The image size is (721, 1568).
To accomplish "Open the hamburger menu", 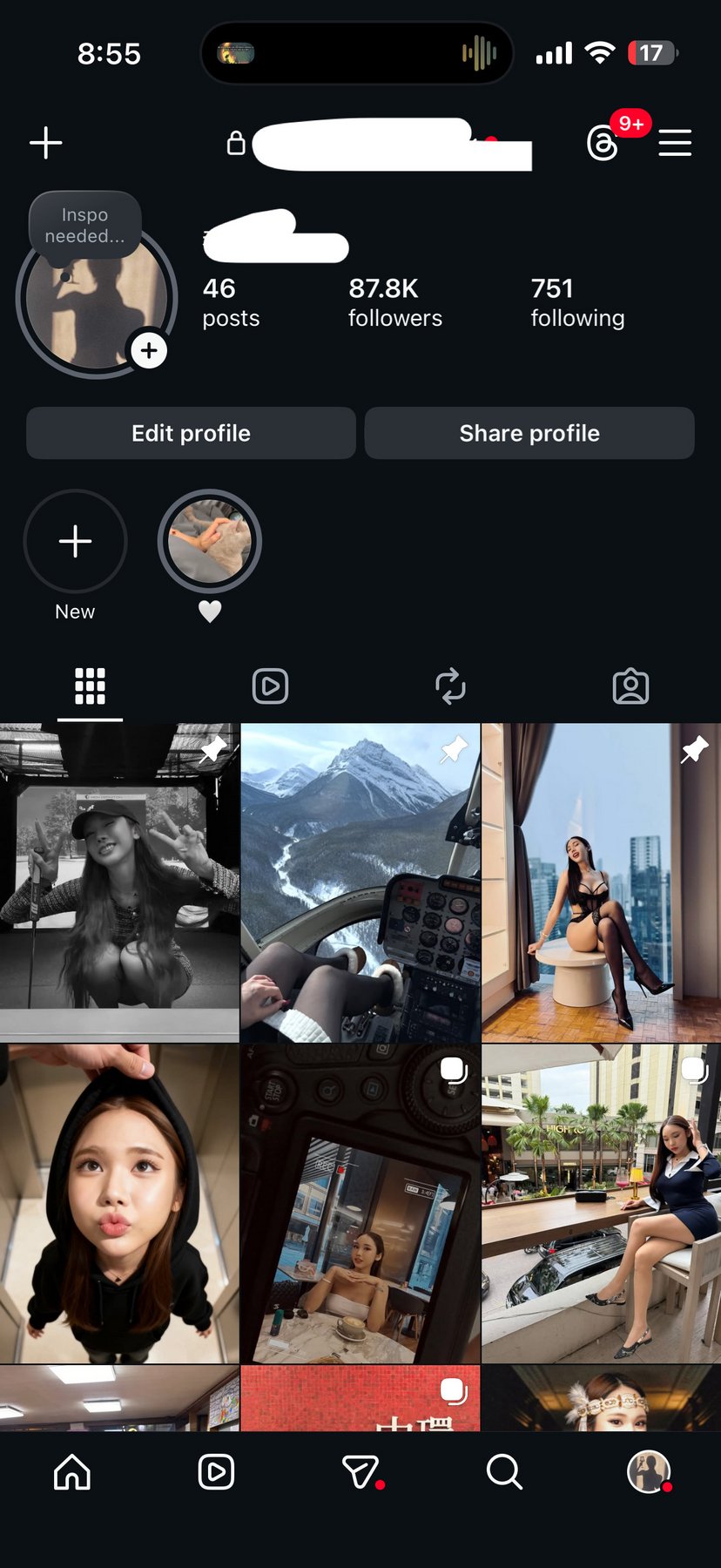I will pos(675,143).
